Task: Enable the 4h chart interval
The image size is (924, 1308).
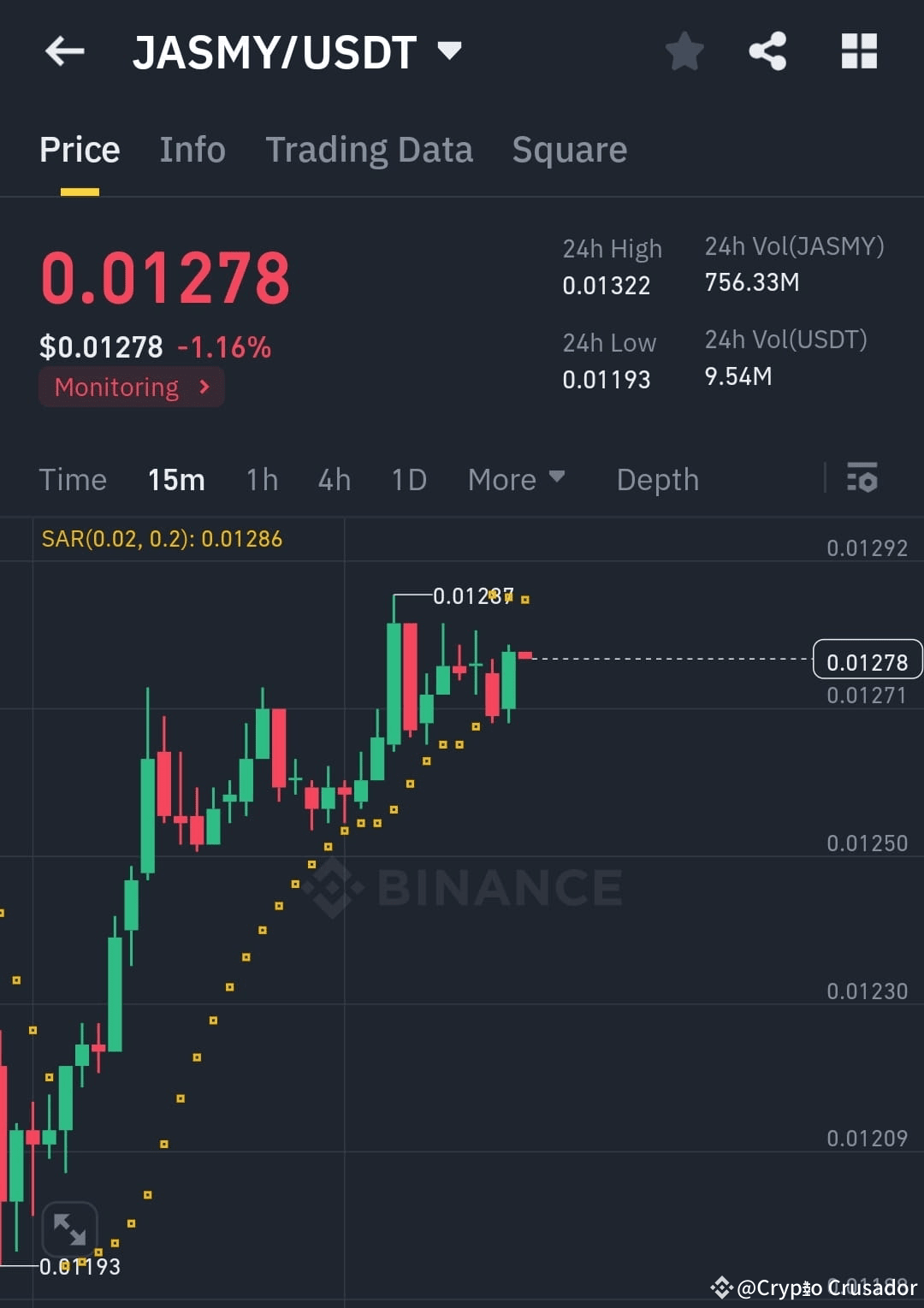Action: (334, 479)
